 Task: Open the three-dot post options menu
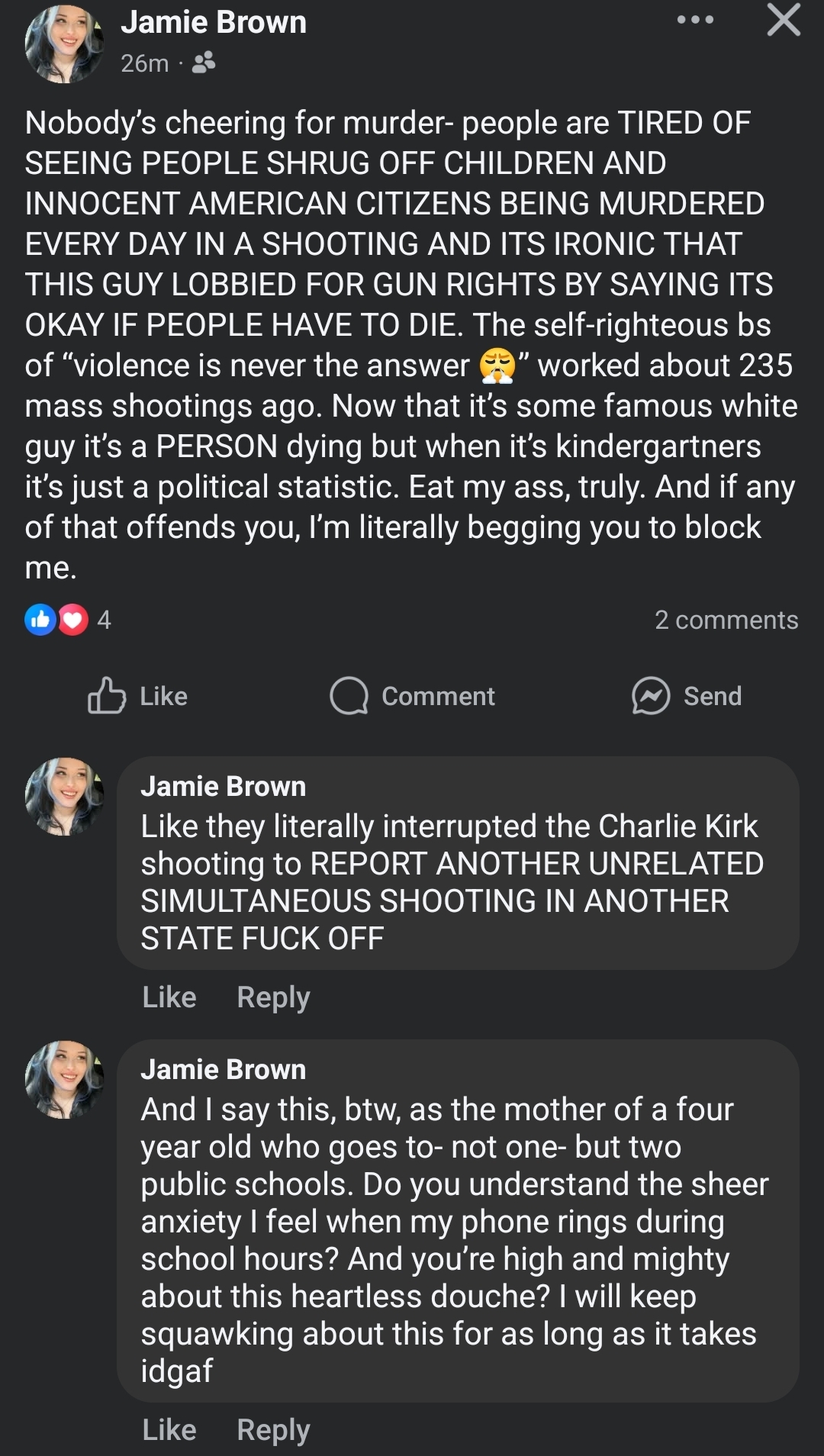(695, 21)
